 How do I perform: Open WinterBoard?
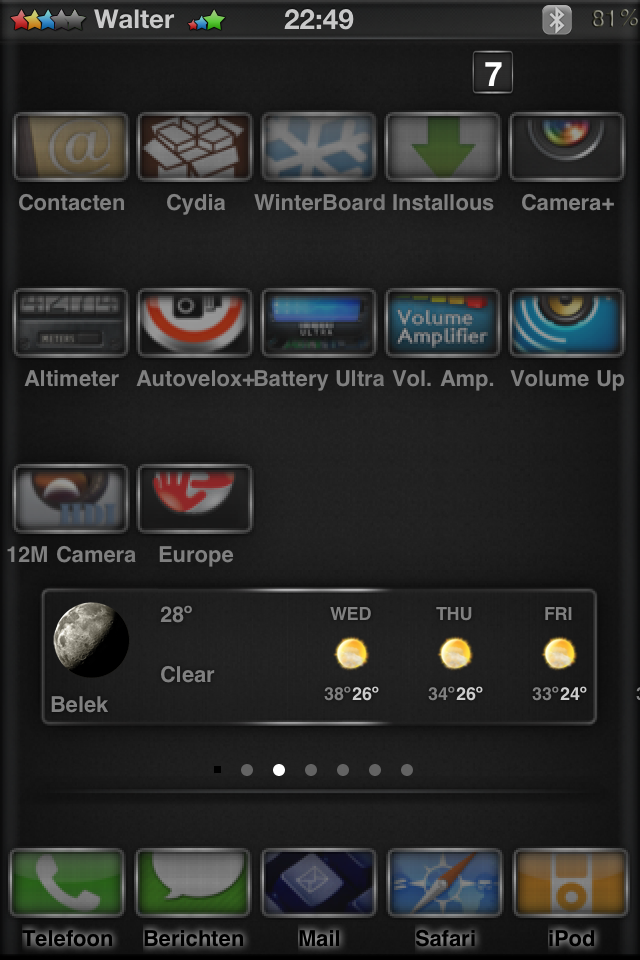(319, 147)
